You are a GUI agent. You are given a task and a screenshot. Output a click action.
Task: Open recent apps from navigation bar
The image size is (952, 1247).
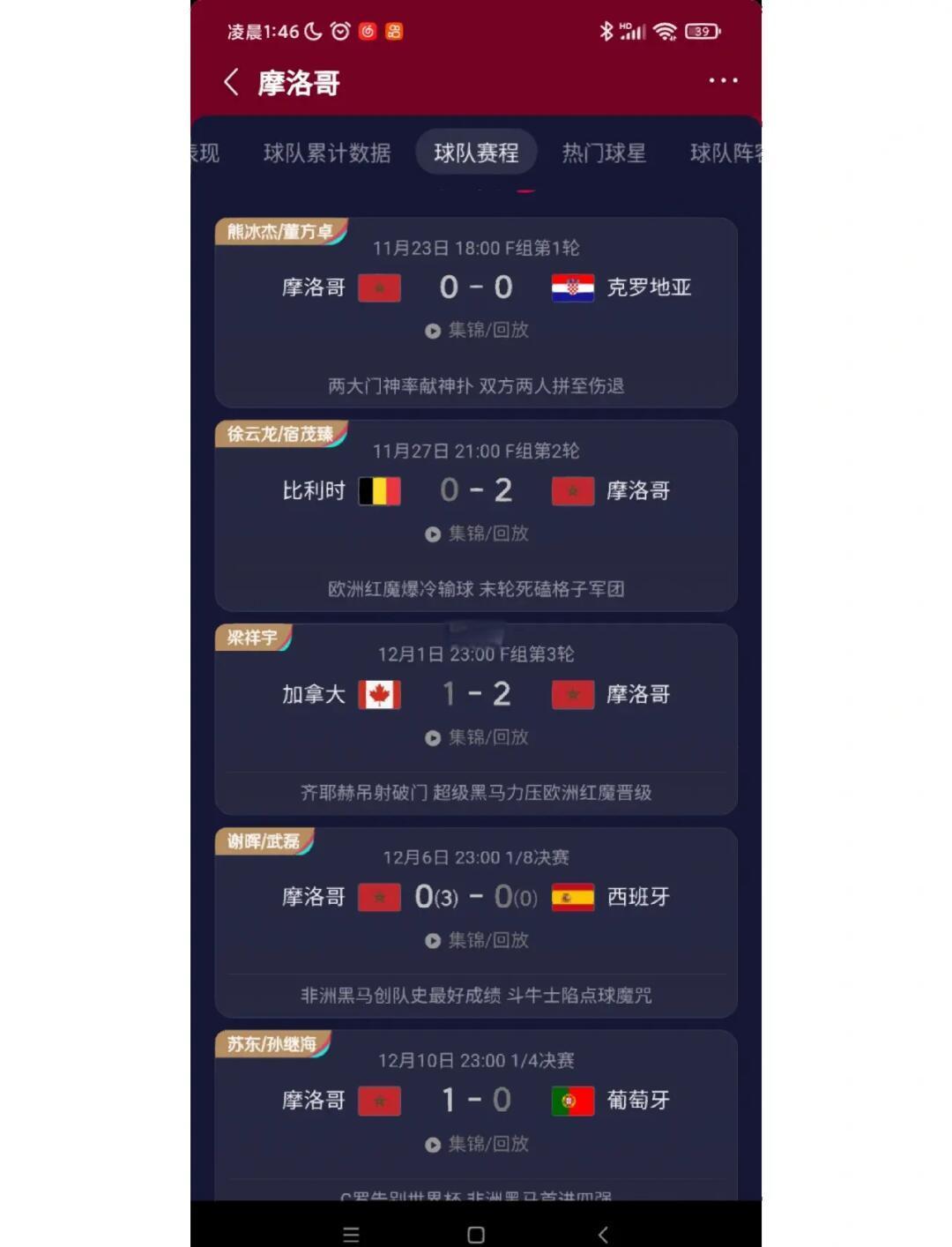351,1235
